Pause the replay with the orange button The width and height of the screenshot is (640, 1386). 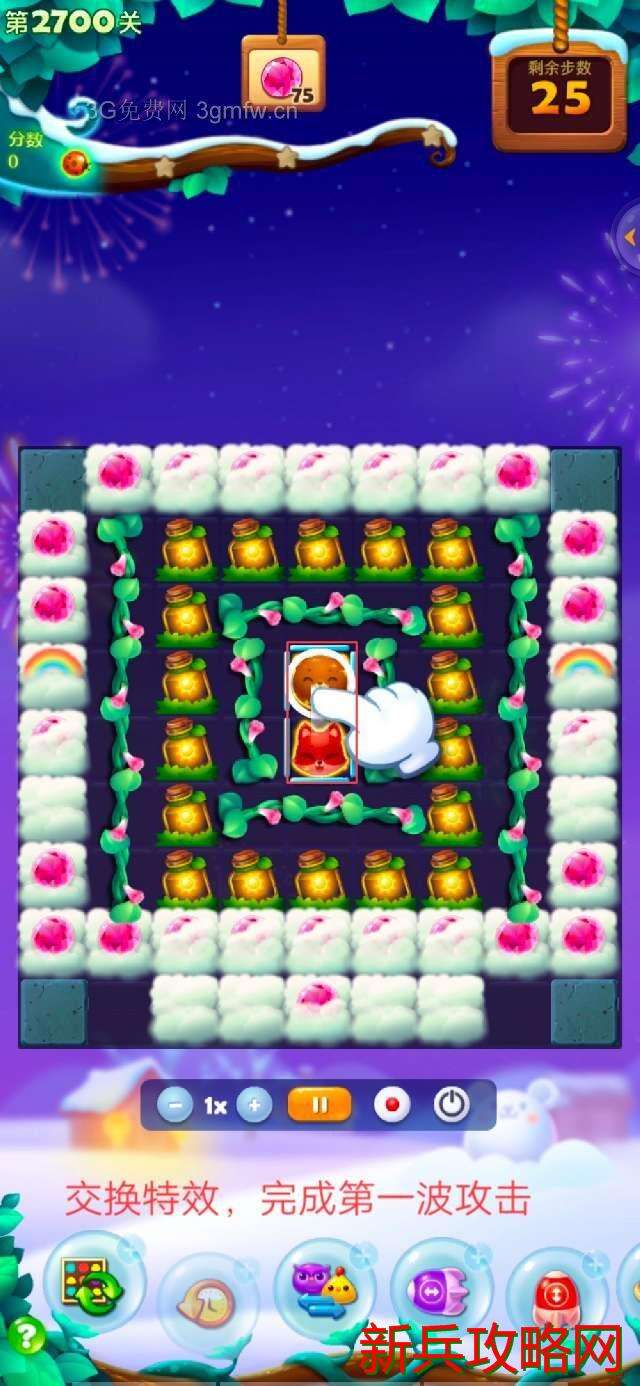[x=320, y=1105]
